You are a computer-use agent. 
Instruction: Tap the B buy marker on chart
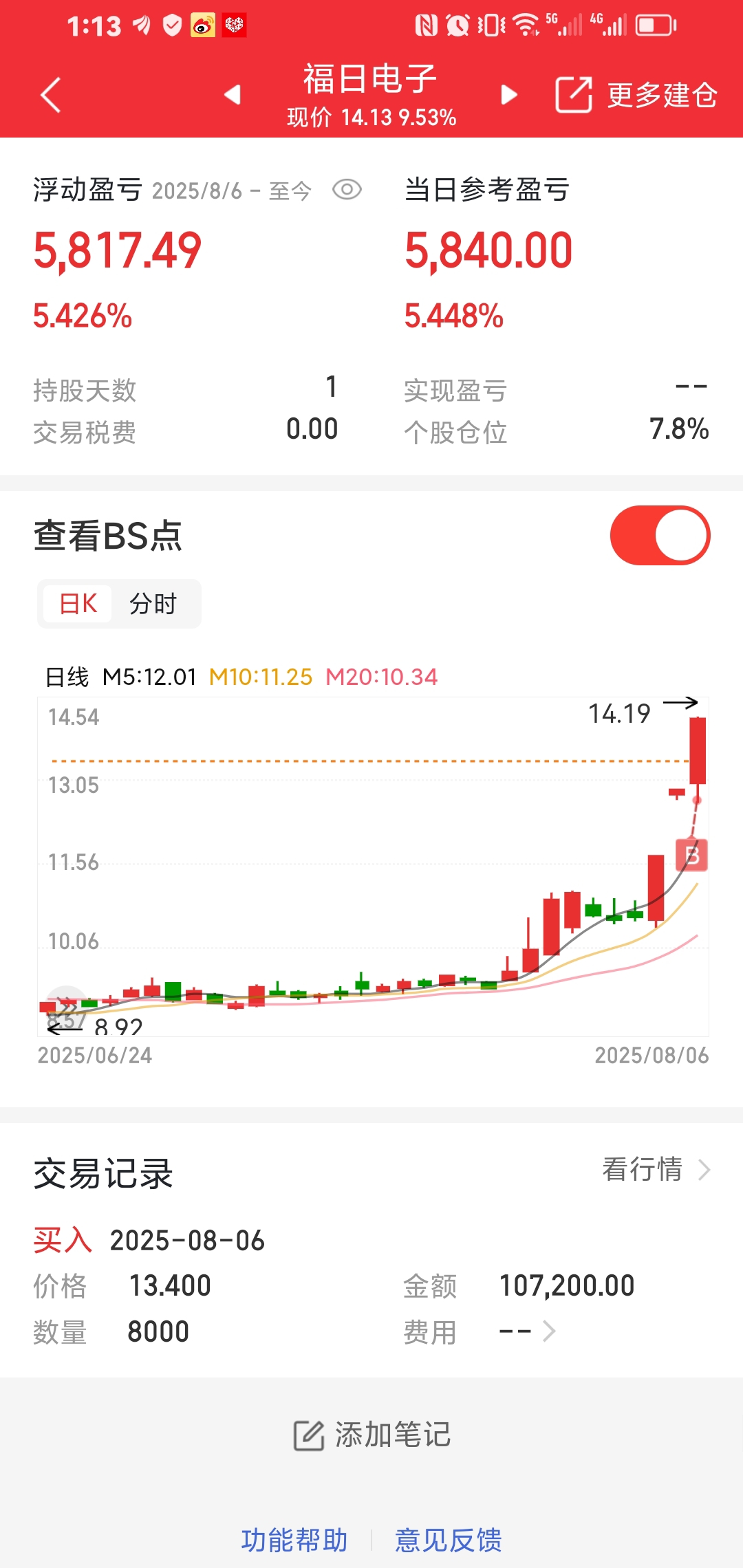pos(691,856)
